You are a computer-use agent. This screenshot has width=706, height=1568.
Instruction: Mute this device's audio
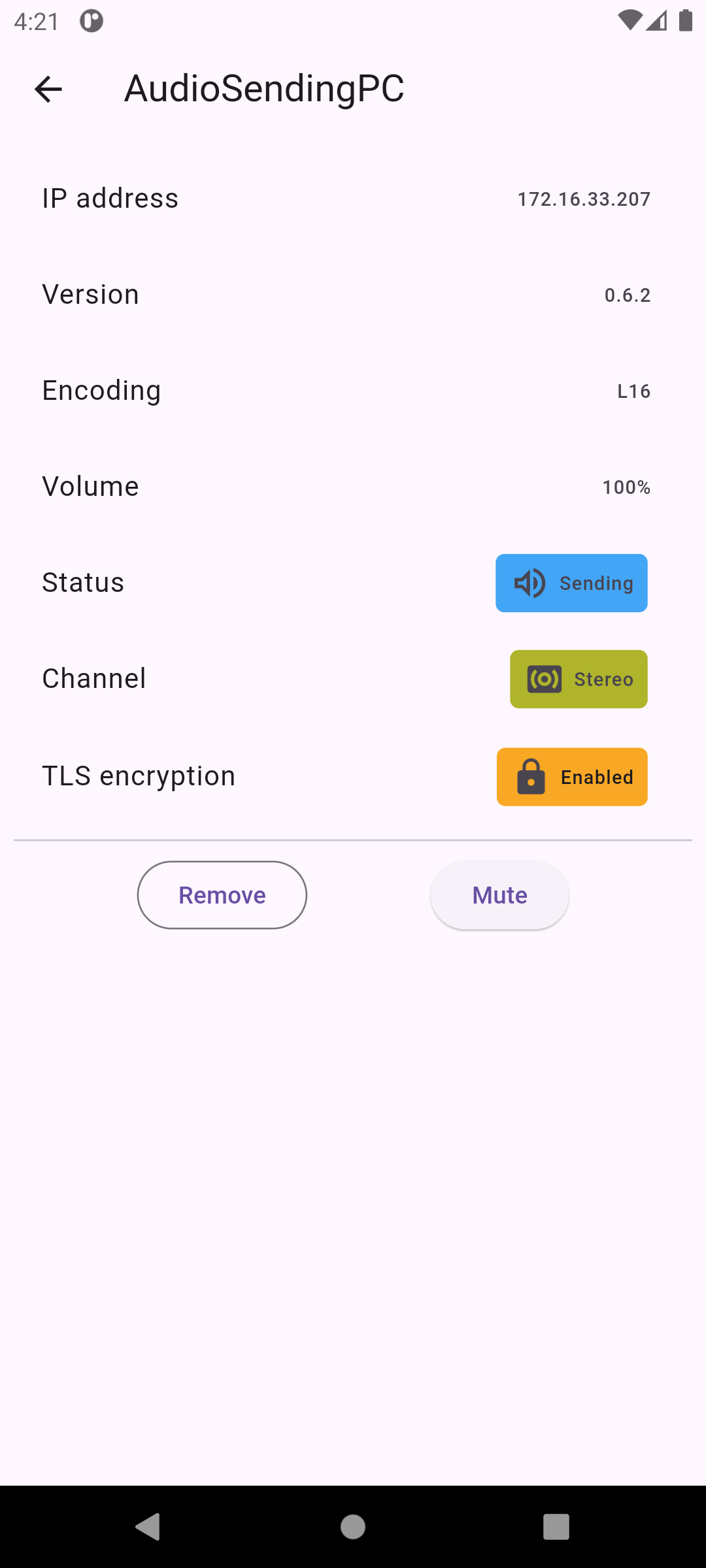(499, 894)
